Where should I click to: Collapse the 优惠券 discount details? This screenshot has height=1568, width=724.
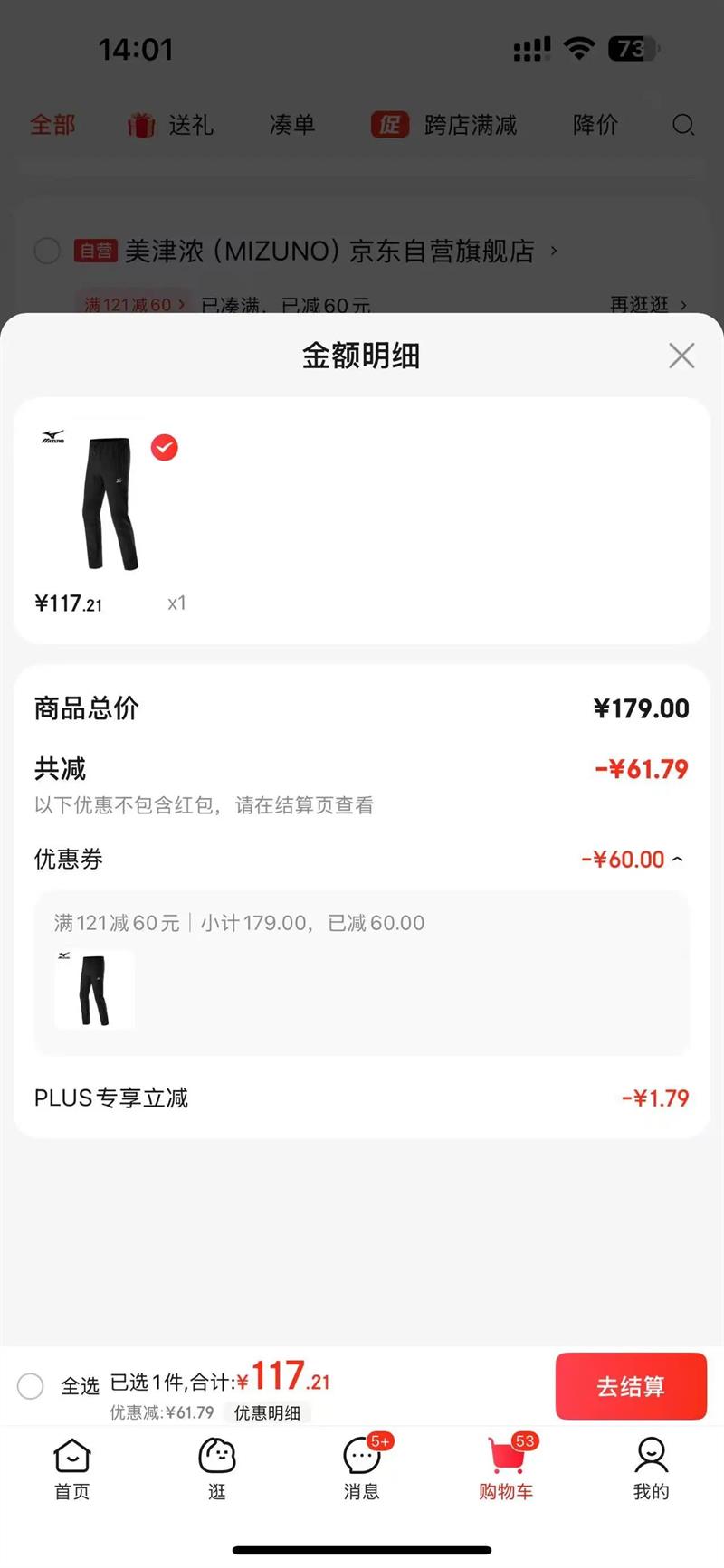point(677,860)
